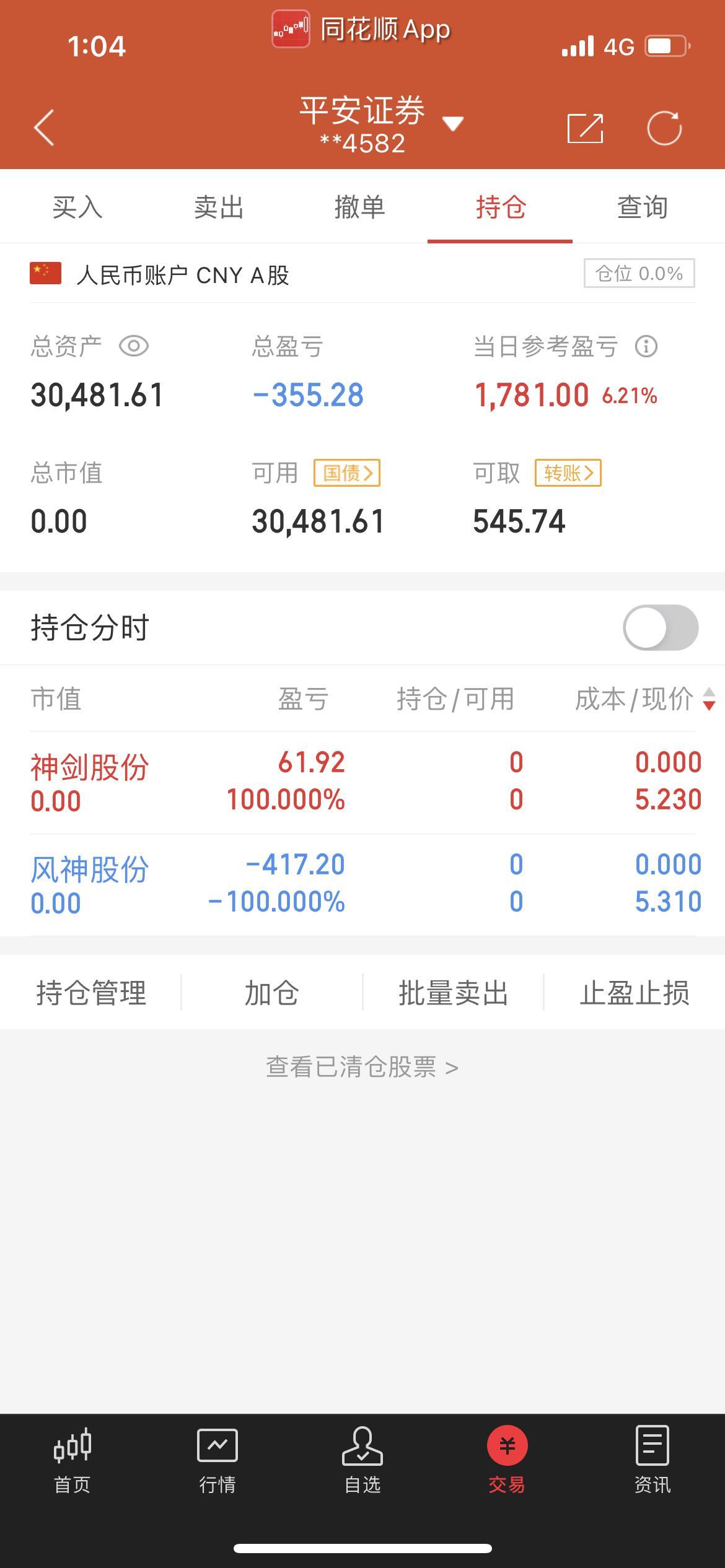Tap 批量卖出 button
The height and width of the screenshot is (1568, 725).
coord(453,993)
